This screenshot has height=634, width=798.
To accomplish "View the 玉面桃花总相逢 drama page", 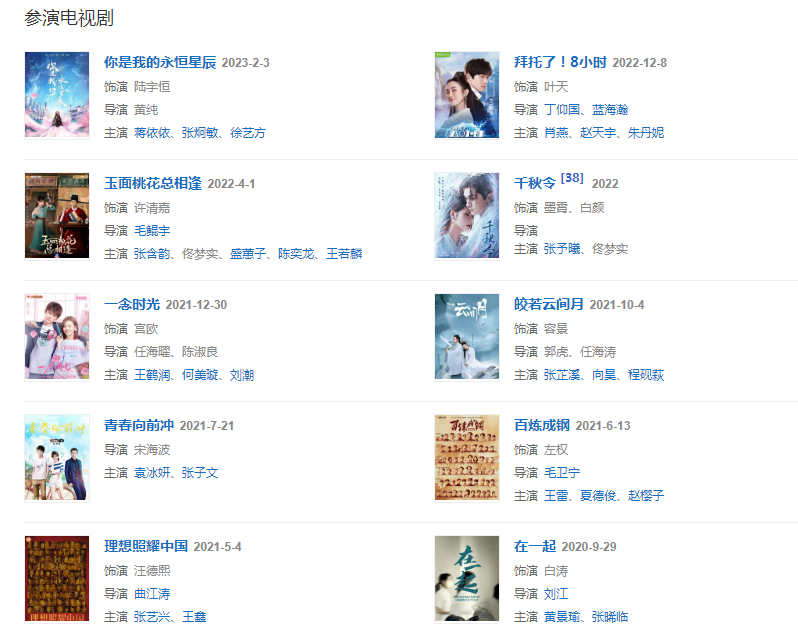I will (153, 183).
